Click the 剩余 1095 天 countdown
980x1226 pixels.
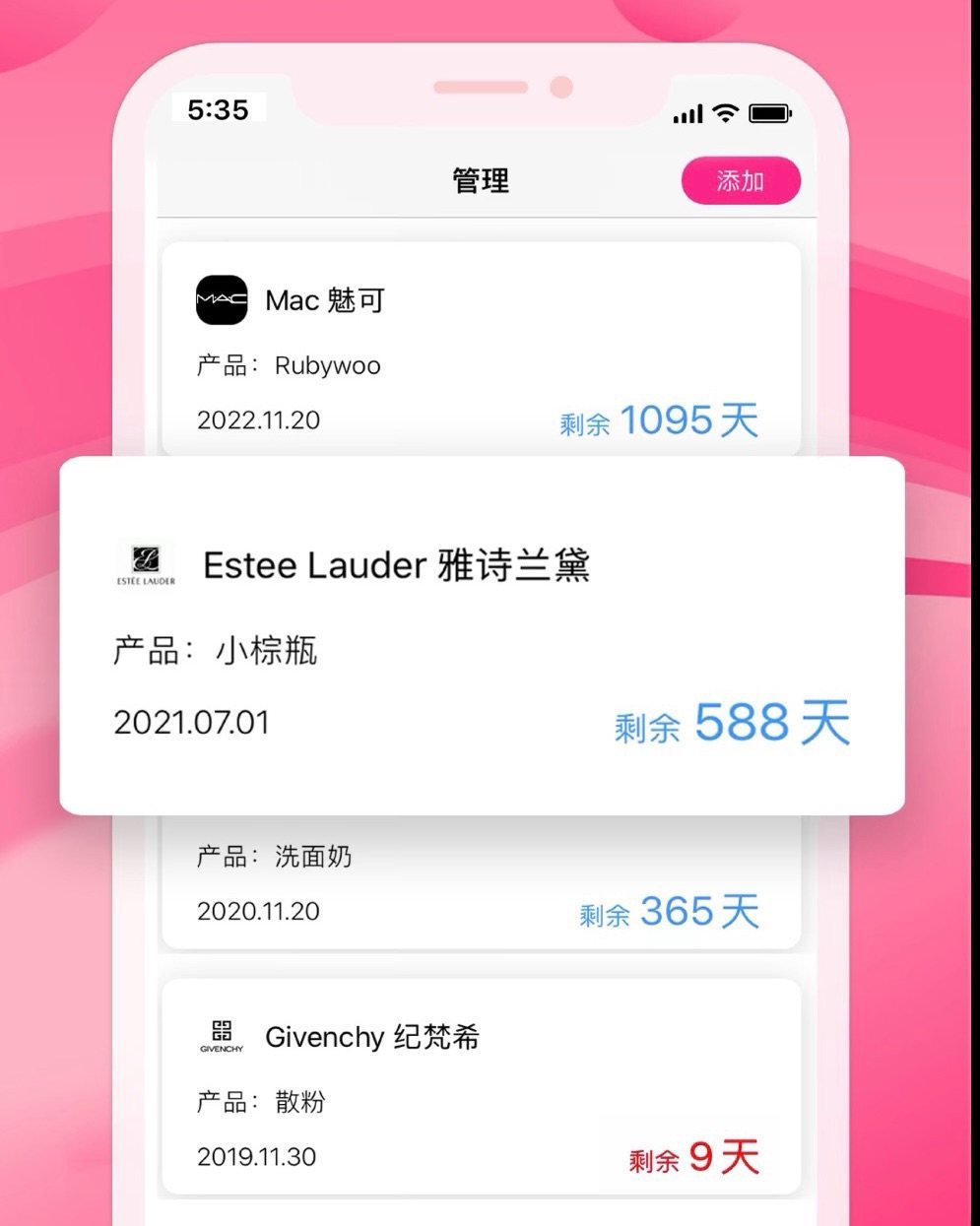coord(657,419)
